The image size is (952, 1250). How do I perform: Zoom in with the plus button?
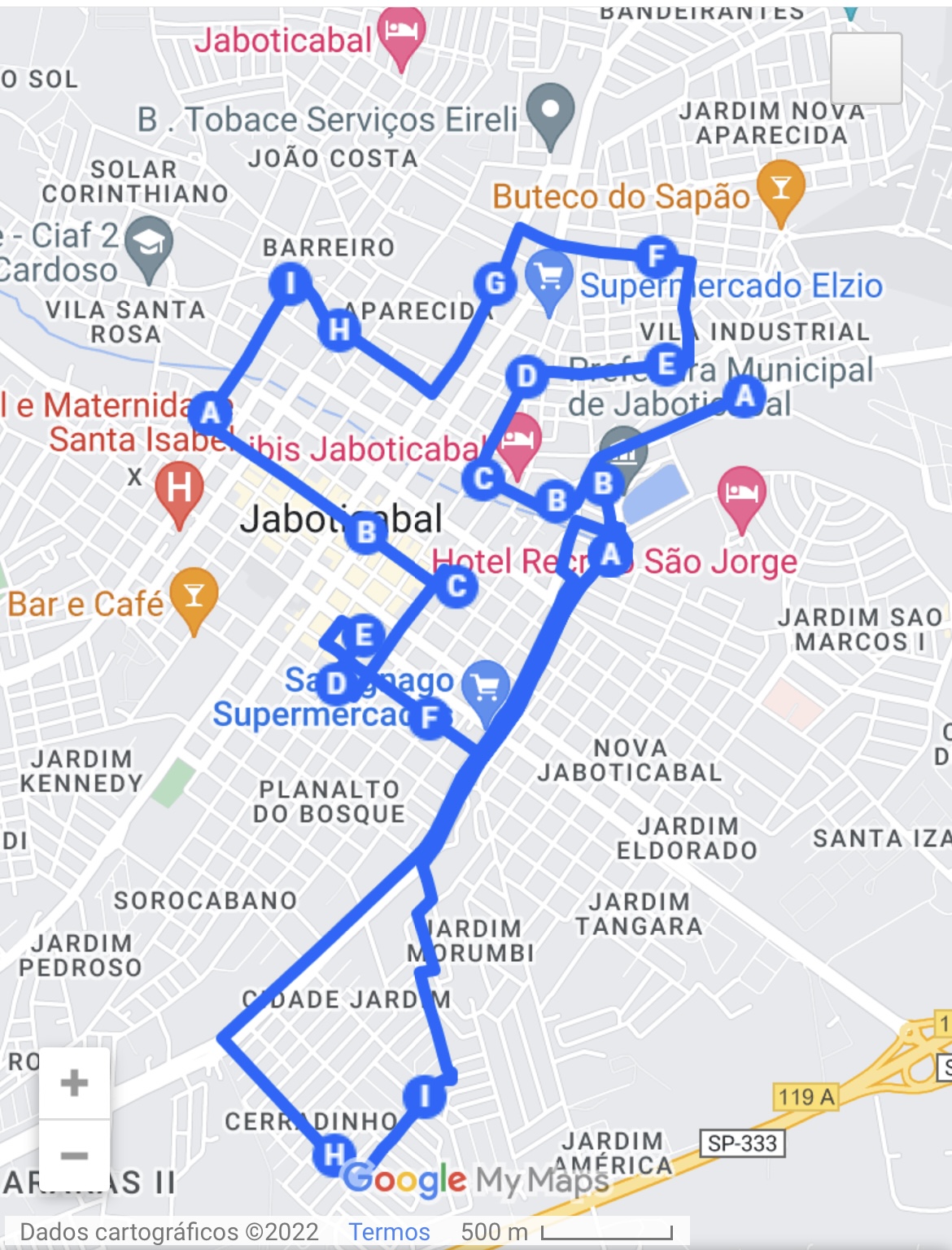[74, 1082]
